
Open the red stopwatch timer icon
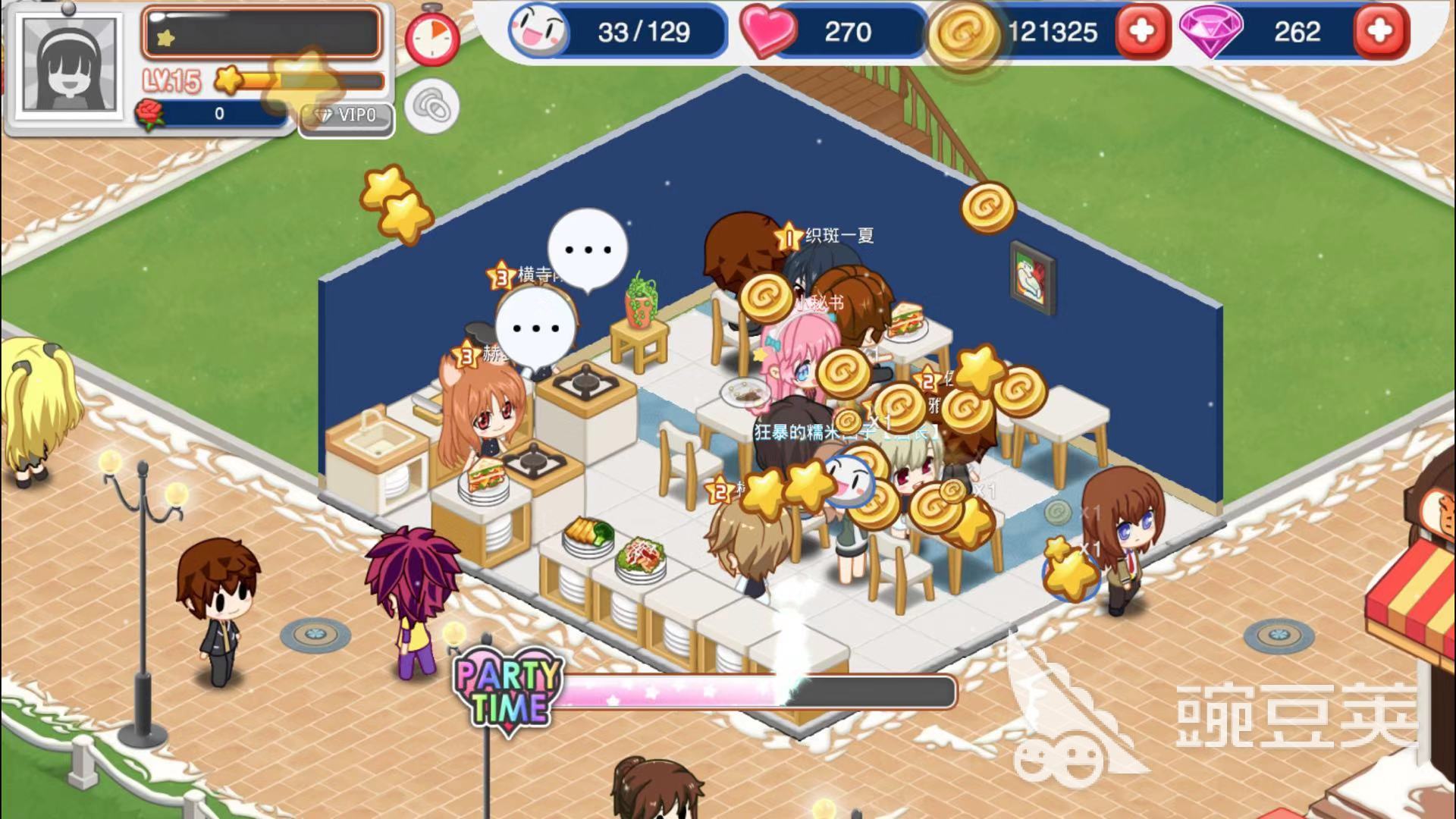click(432, 38)
